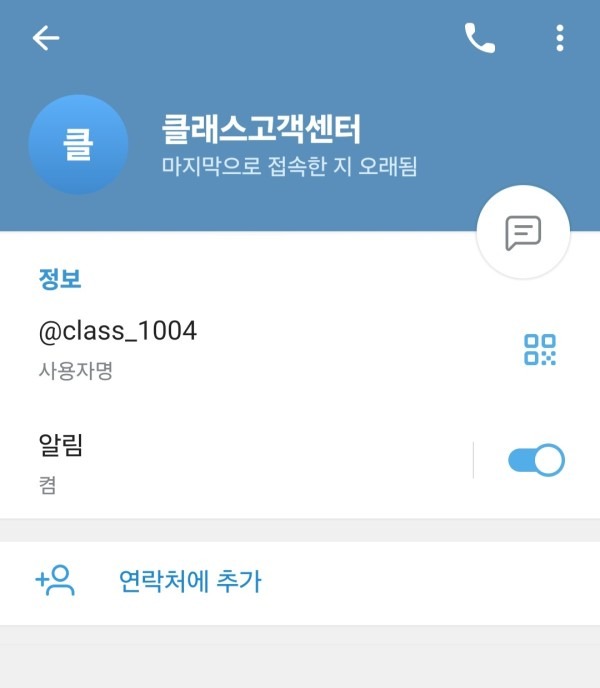Select 연락처에 추가 to add contact
Image resolution: width=600 pixels, height=688 pixels.
coord(190,581)
